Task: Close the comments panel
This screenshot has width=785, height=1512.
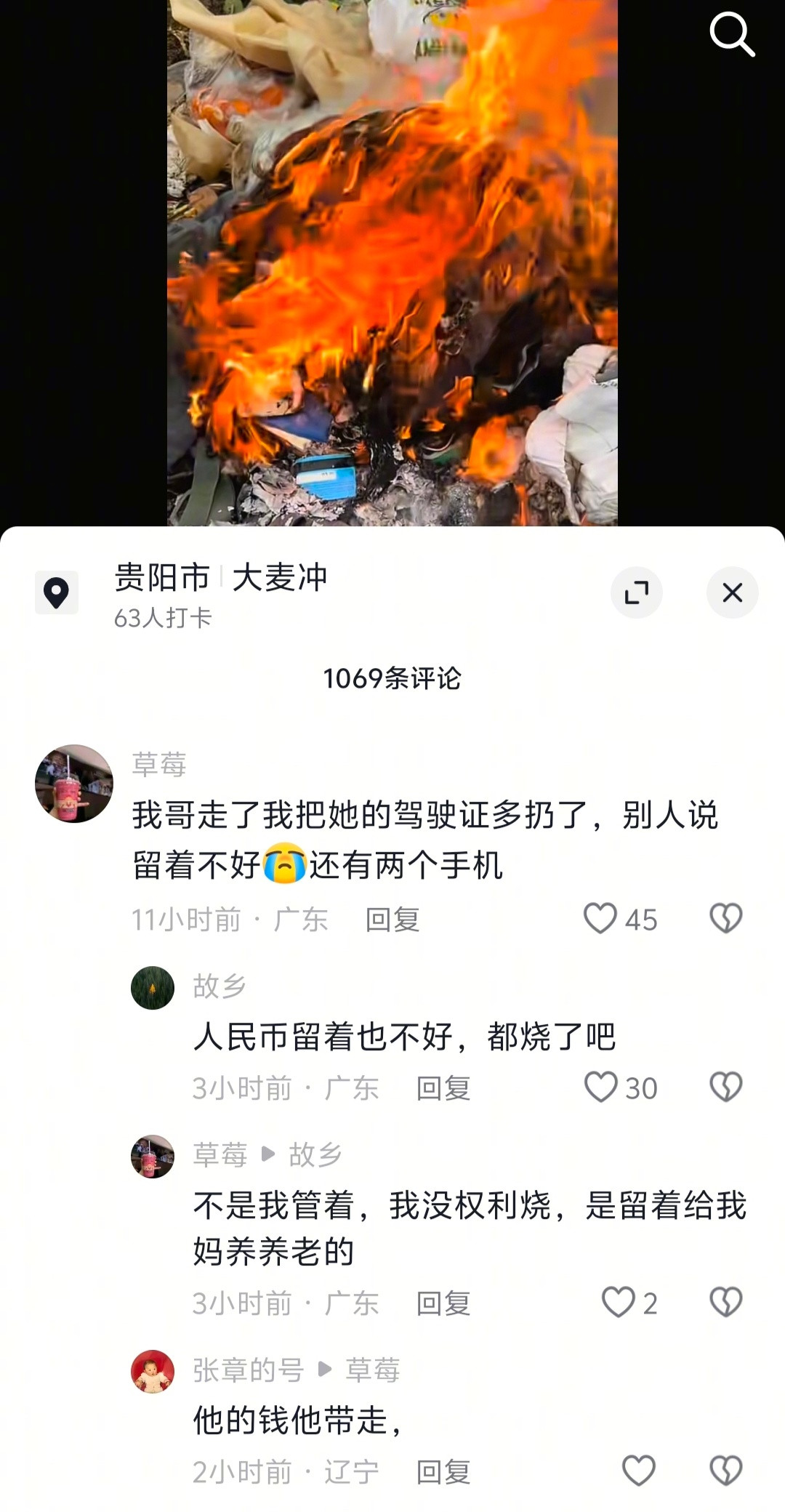Action: [731, 592]
